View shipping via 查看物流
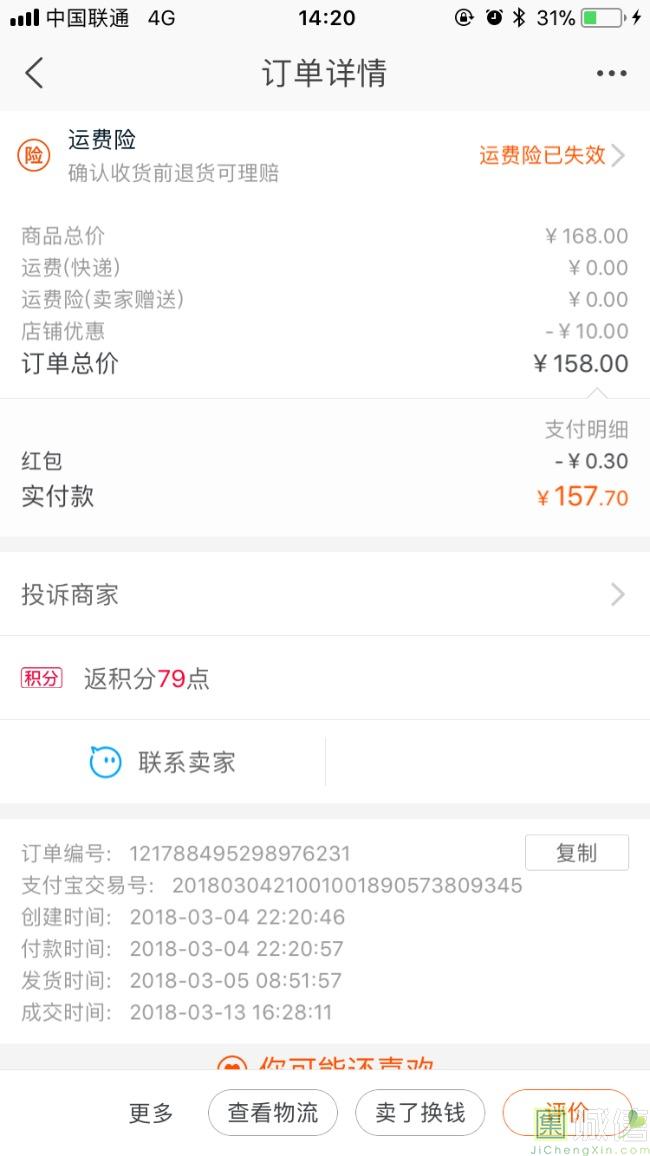 (x=273, y=1112)
